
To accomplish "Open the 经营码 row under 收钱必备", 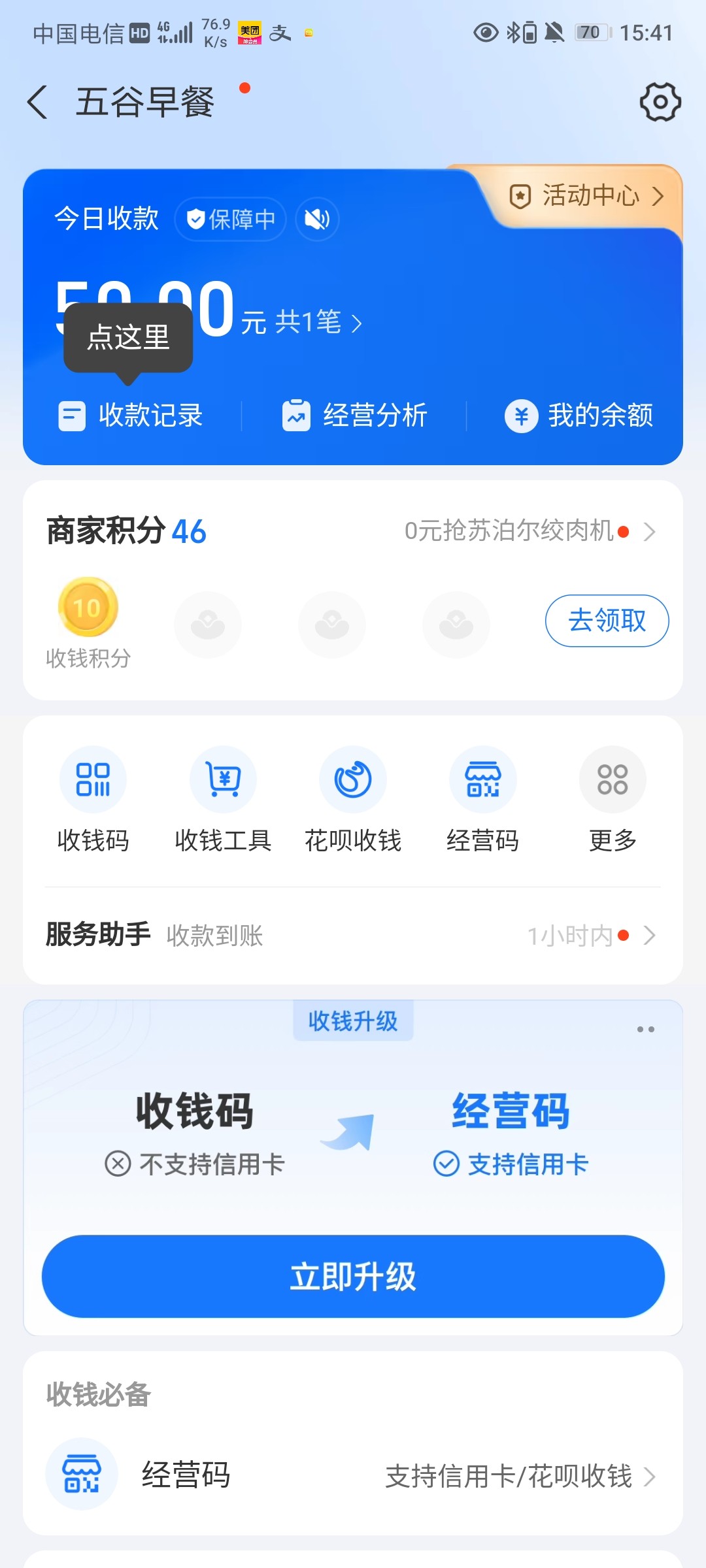I will coord(353,1475).
